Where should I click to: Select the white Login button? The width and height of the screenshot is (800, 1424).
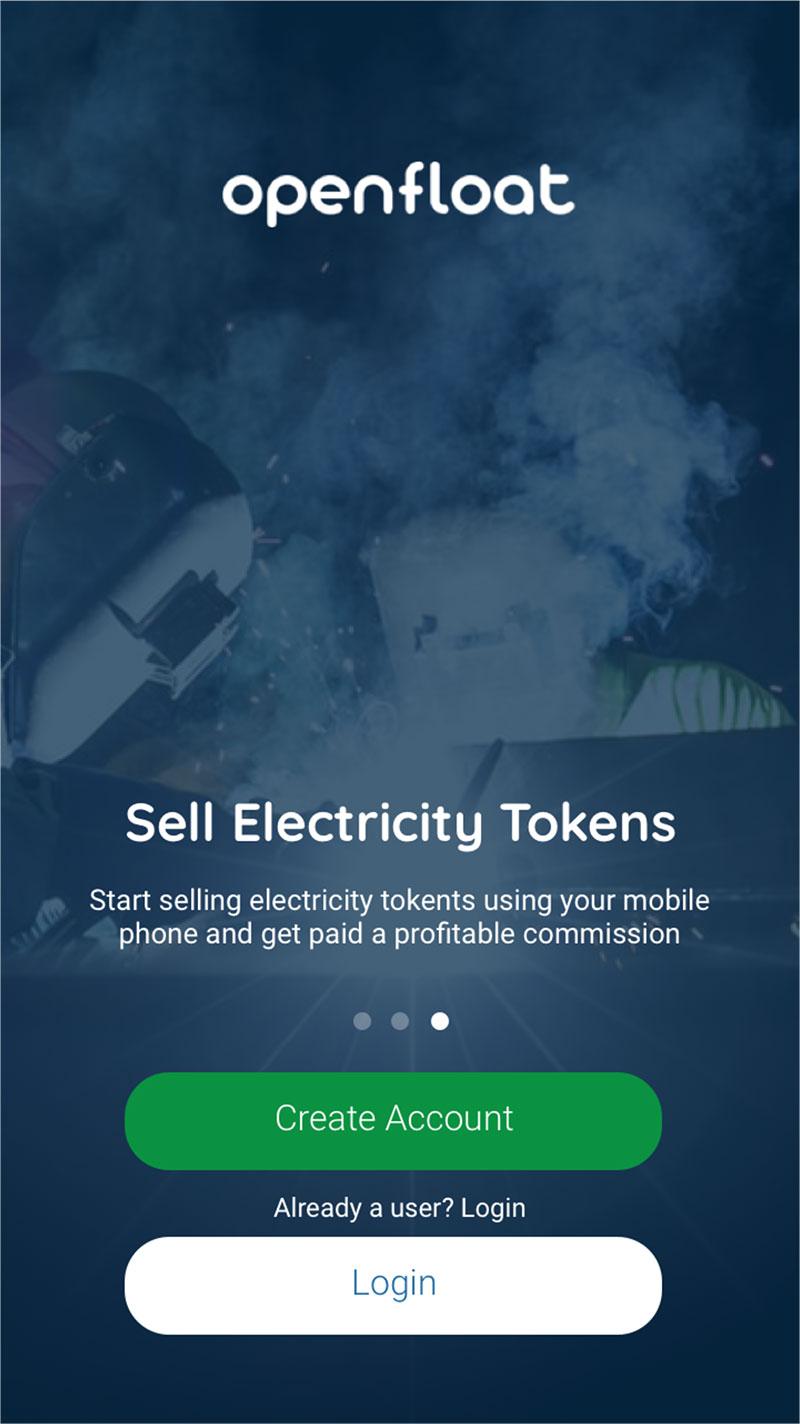coord(393,1285)
